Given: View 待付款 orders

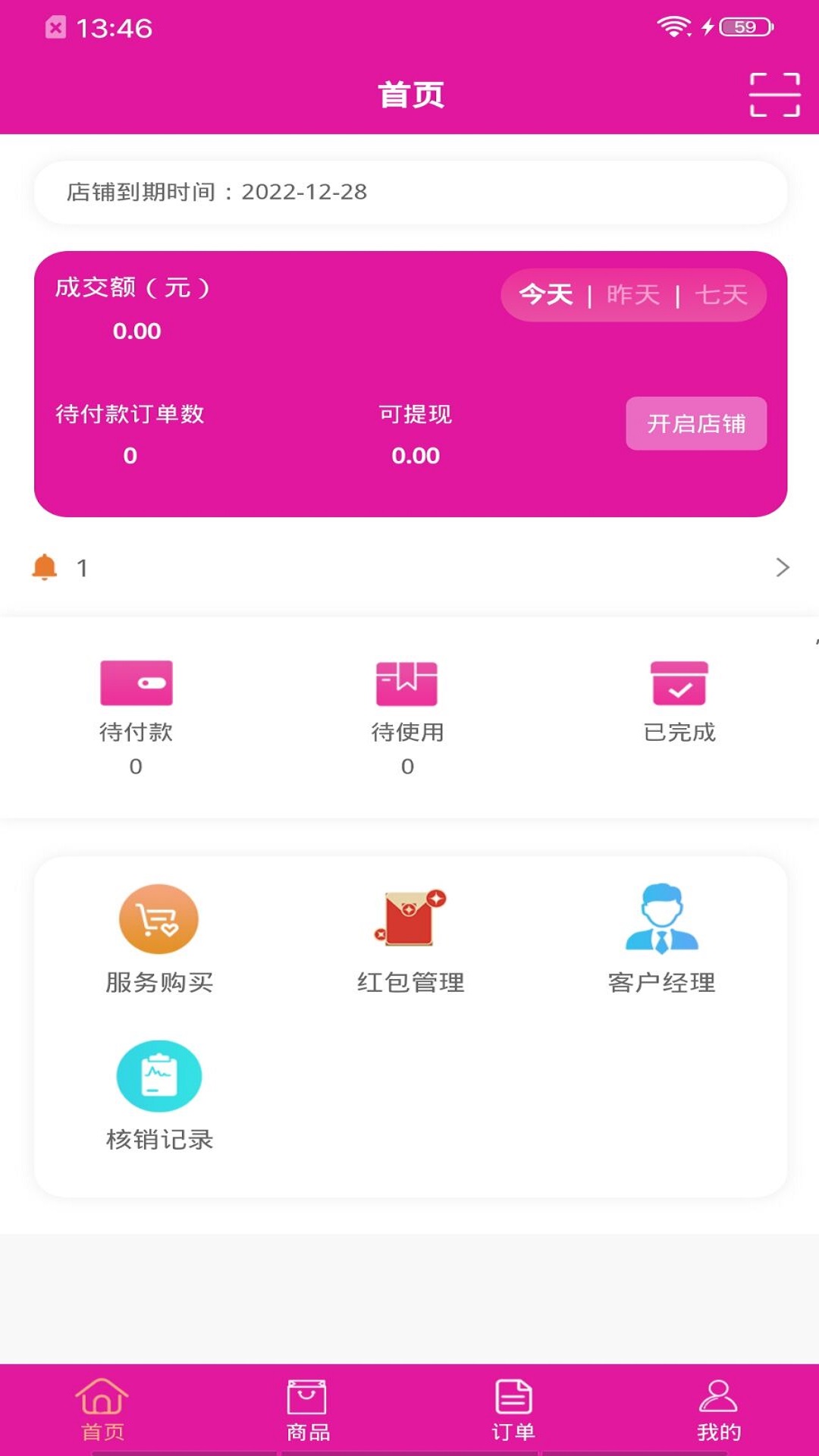Looking at the screenshot, I should [x=136, y=713].
